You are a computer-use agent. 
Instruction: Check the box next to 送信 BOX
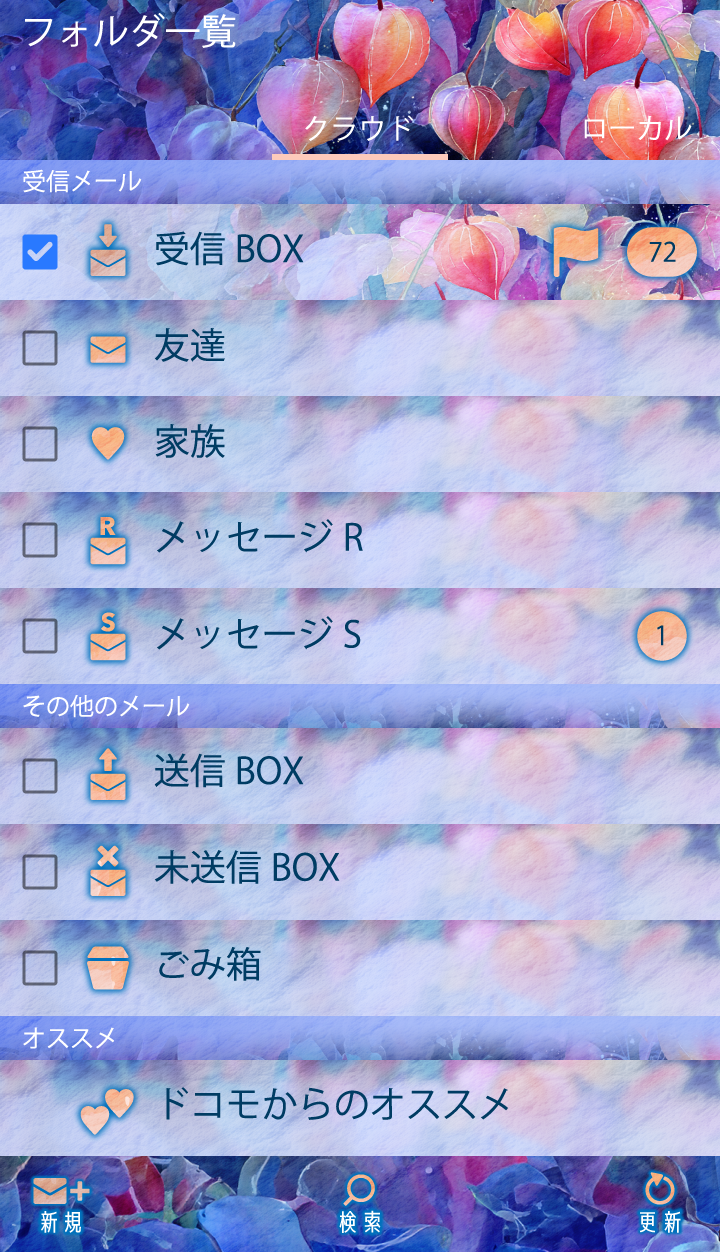click(40, 775)
